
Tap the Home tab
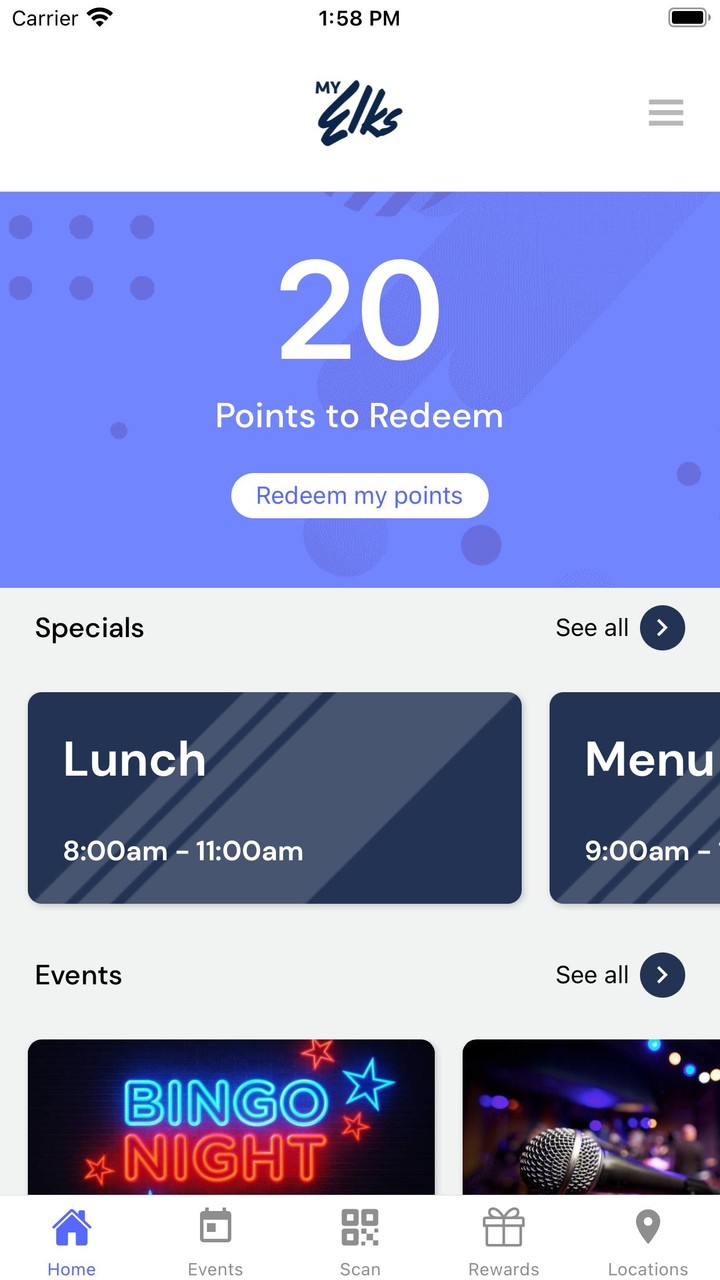[x=71, y=1241]
